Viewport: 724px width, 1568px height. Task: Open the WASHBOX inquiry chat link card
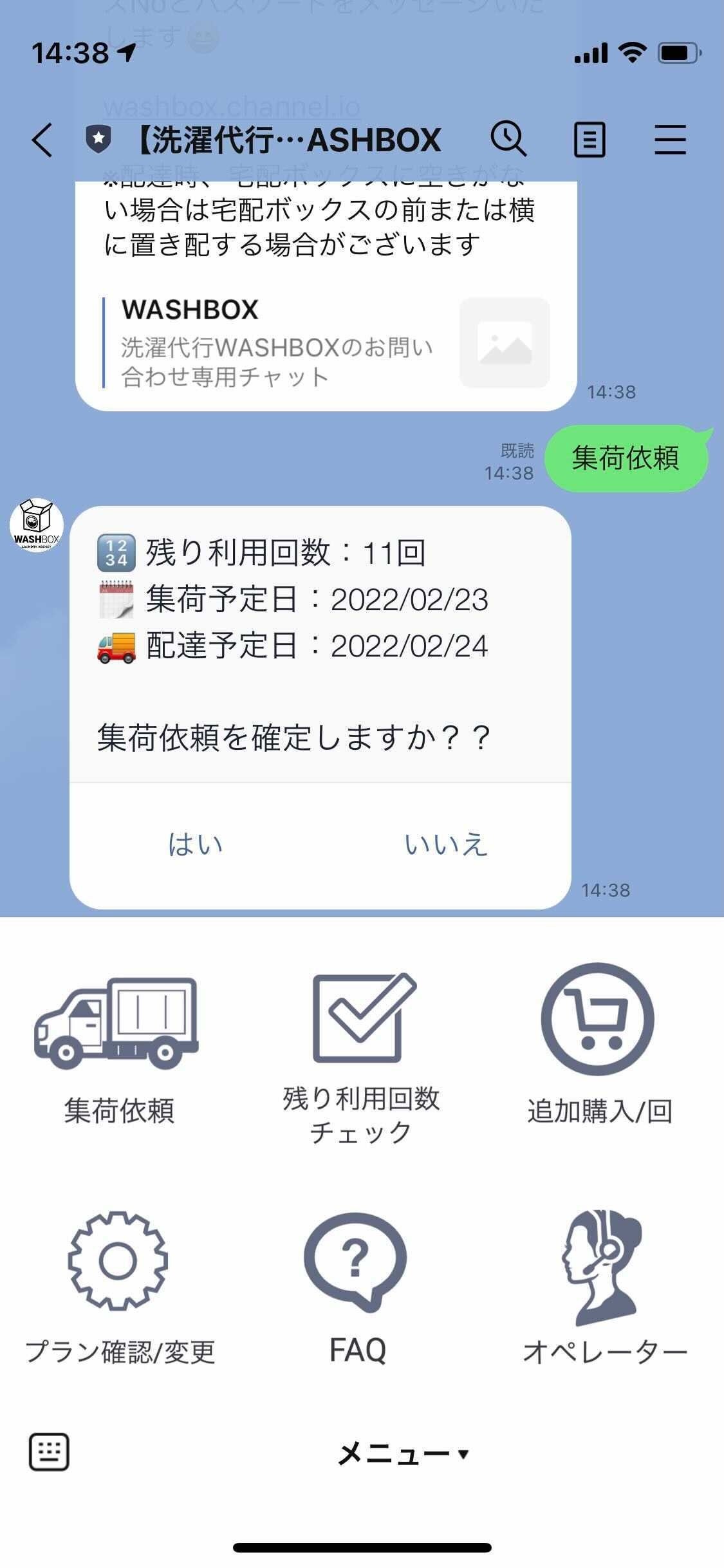pos(325,343)
